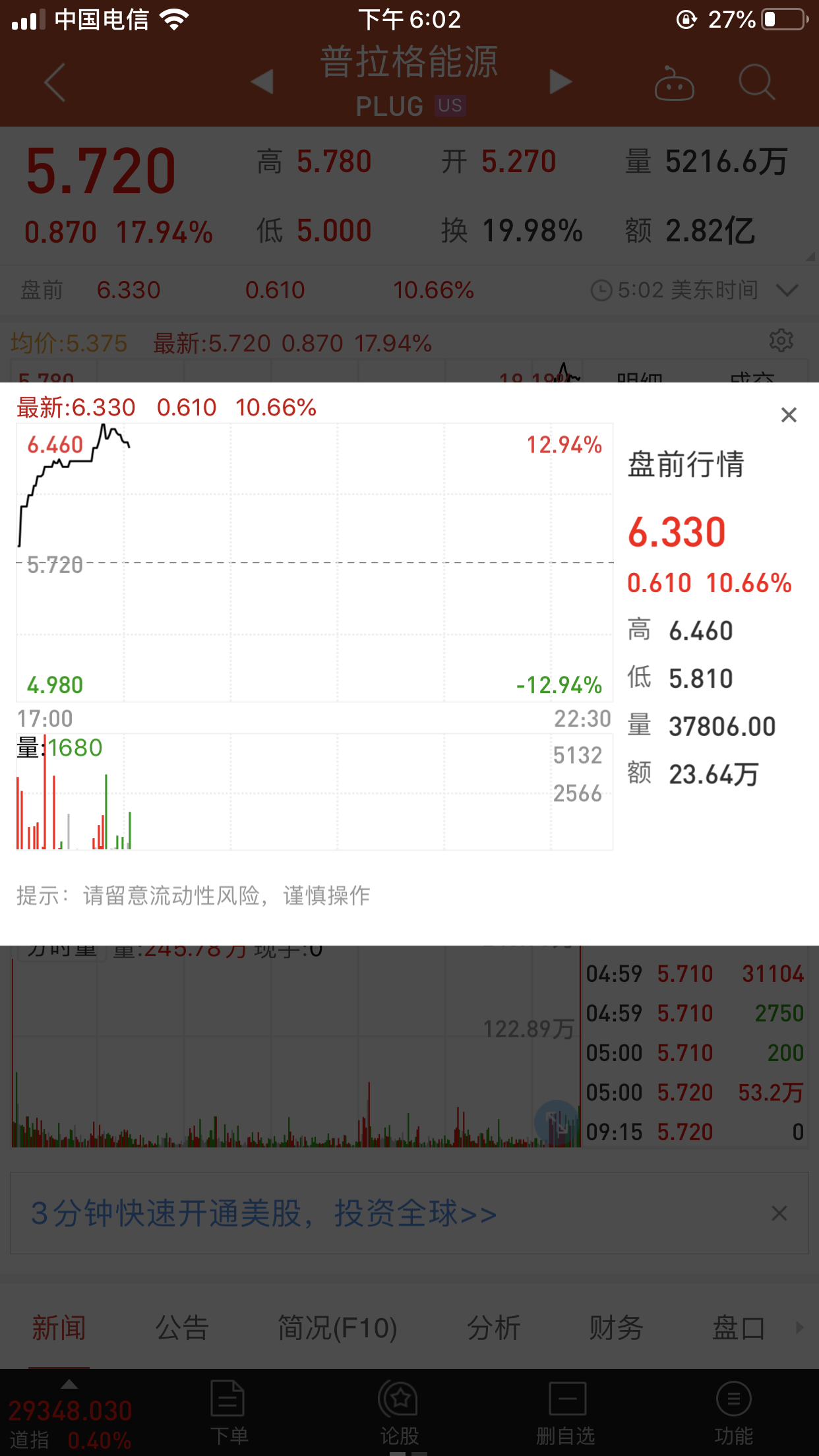Switch to the previous stock with left triangle
This screenshot has width=819, height=1456.
[x=262, y=82]
